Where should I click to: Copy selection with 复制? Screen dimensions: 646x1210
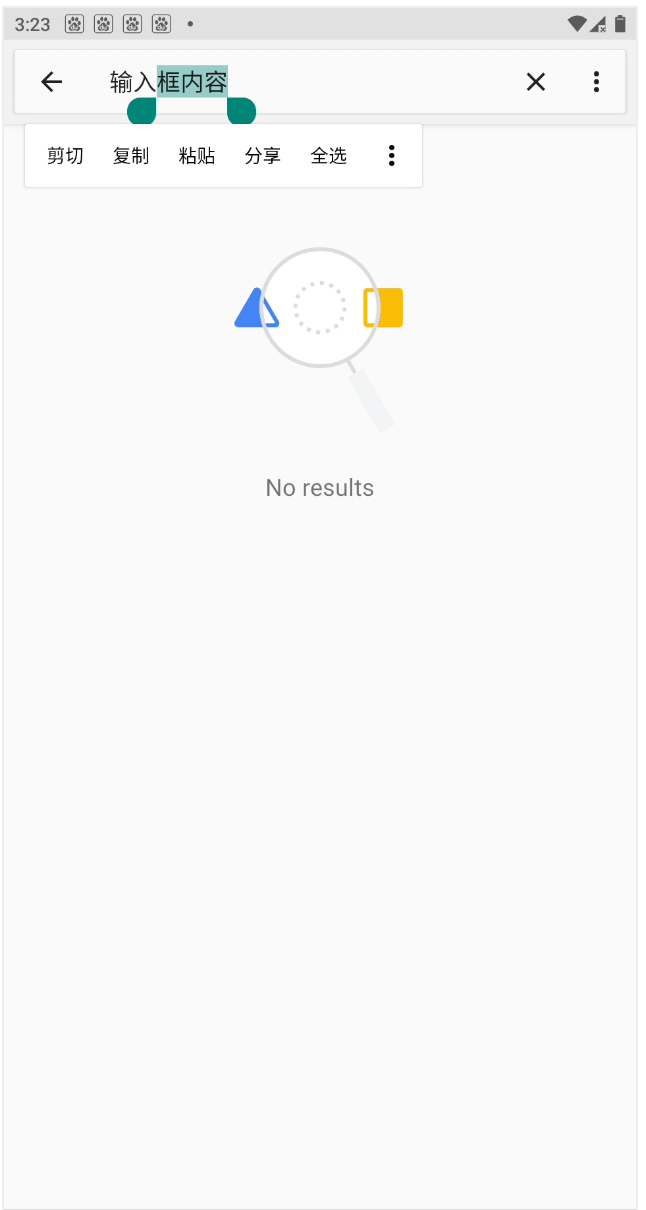click(131, 156)
